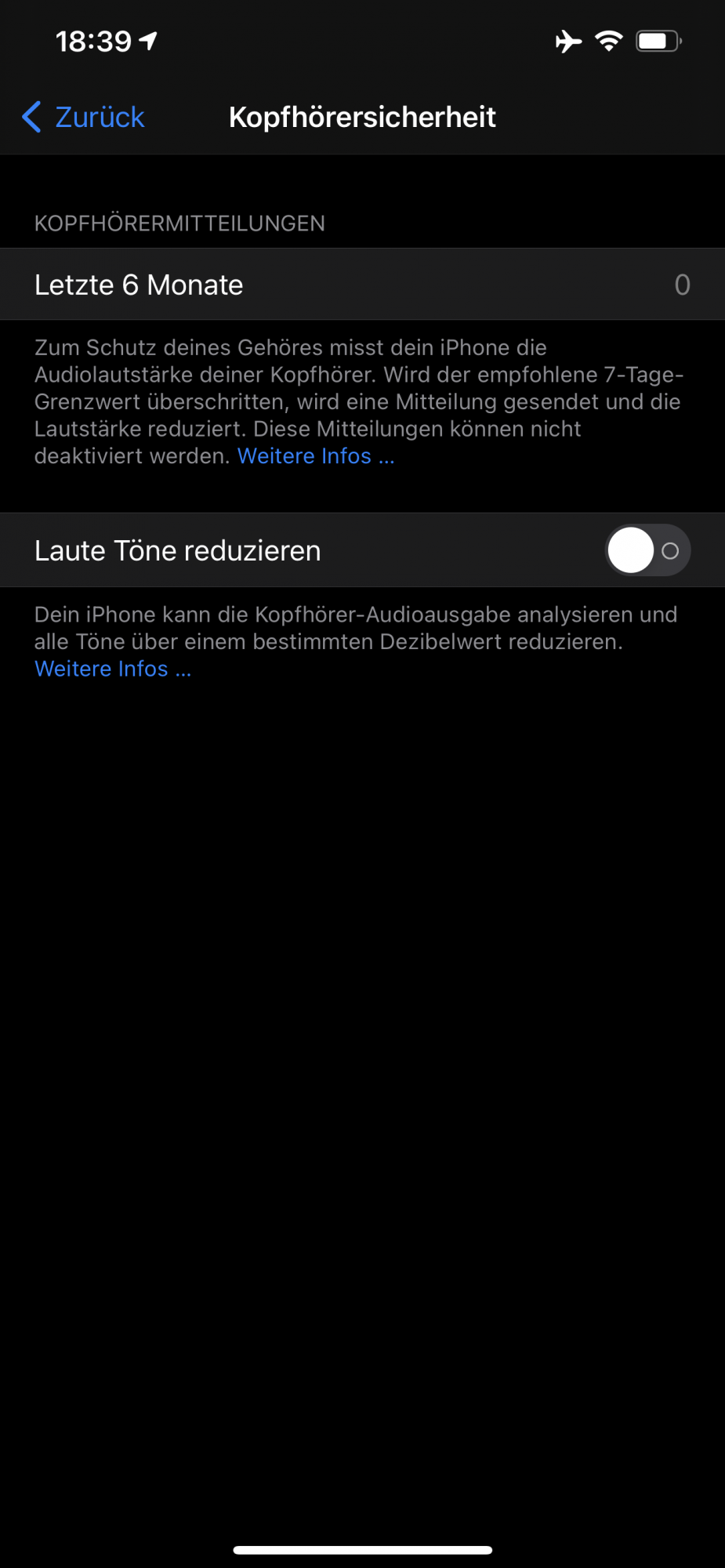Enable the Laute Töne reduzieren switch
Image resolution: width=725 pixels, height=1568 pixels.
[647, 550]
